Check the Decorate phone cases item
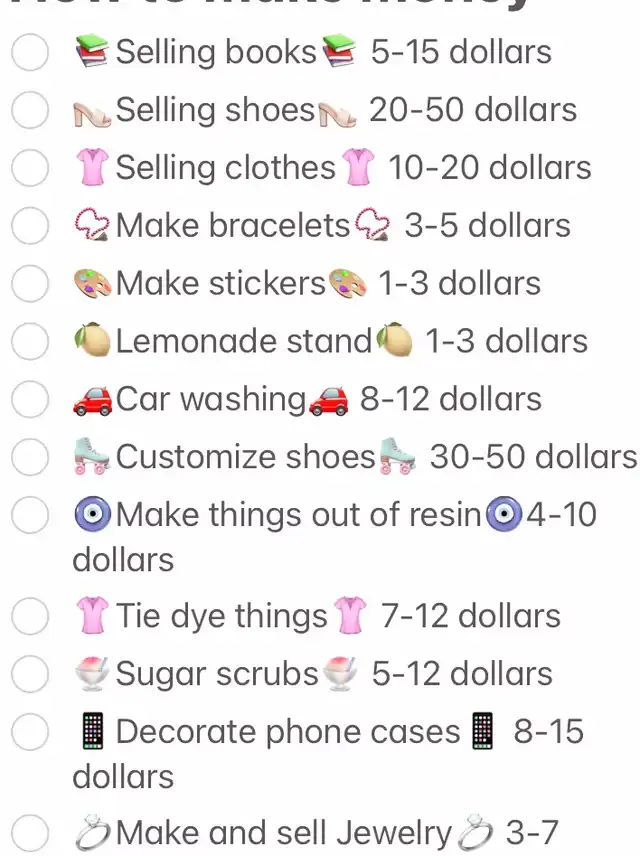The width and height of the screenshot is (640, 856). click(30, 733)
